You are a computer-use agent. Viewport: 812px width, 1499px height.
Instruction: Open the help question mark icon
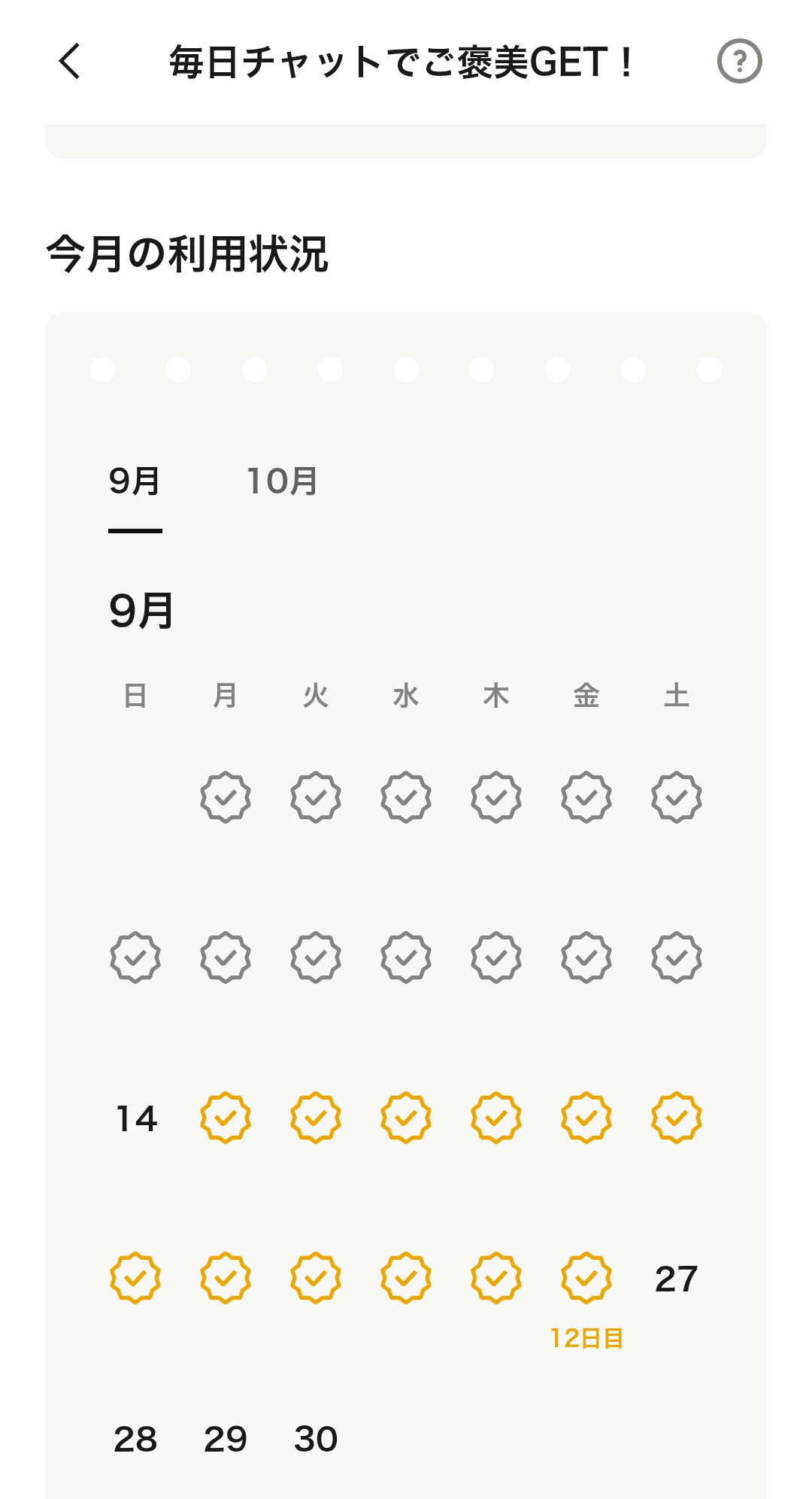tap(739, 61)
